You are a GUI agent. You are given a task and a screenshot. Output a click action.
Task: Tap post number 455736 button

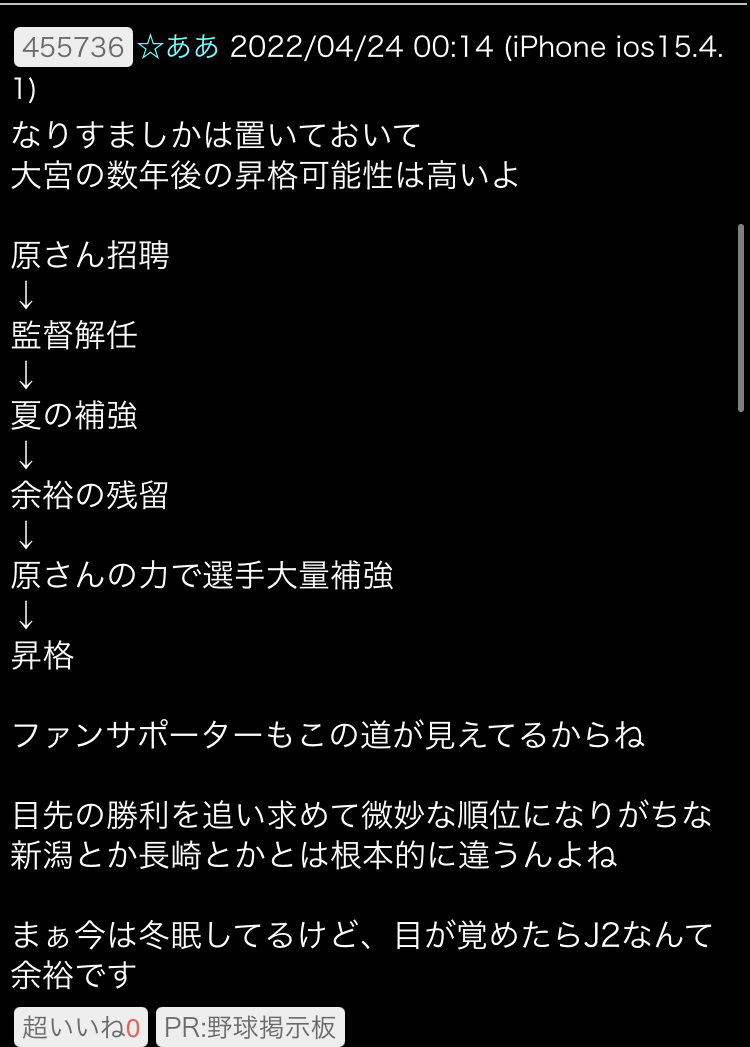coord(73,47)
